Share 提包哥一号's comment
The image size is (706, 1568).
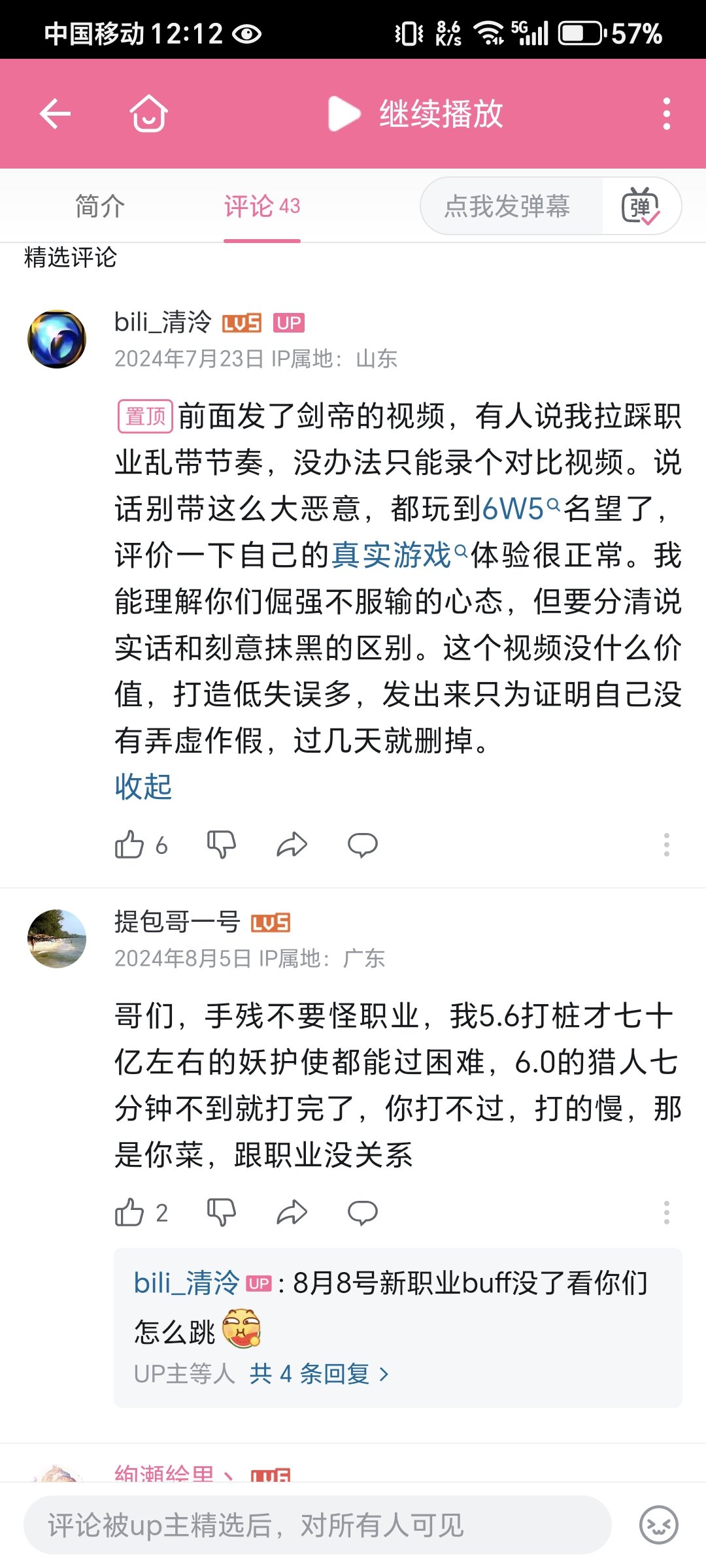pos(292,1213)
